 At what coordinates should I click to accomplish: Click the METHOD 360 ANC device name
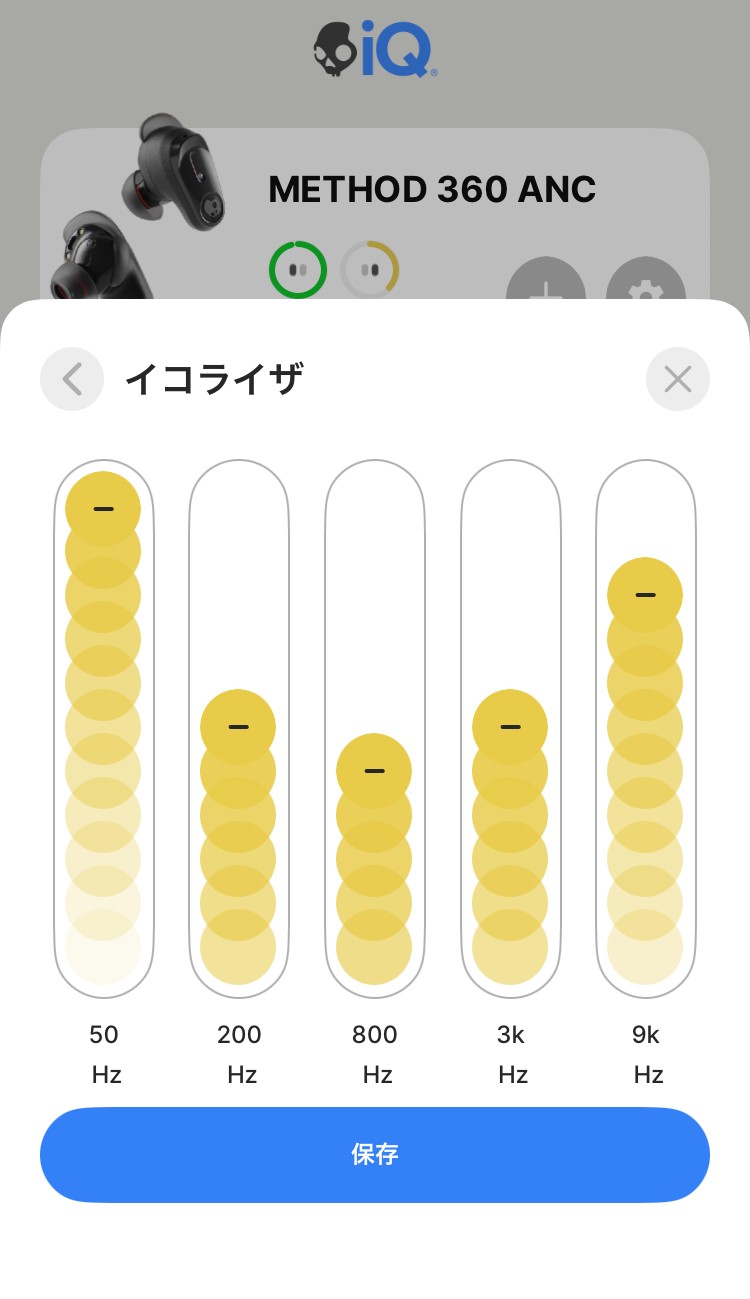(432, 190)
